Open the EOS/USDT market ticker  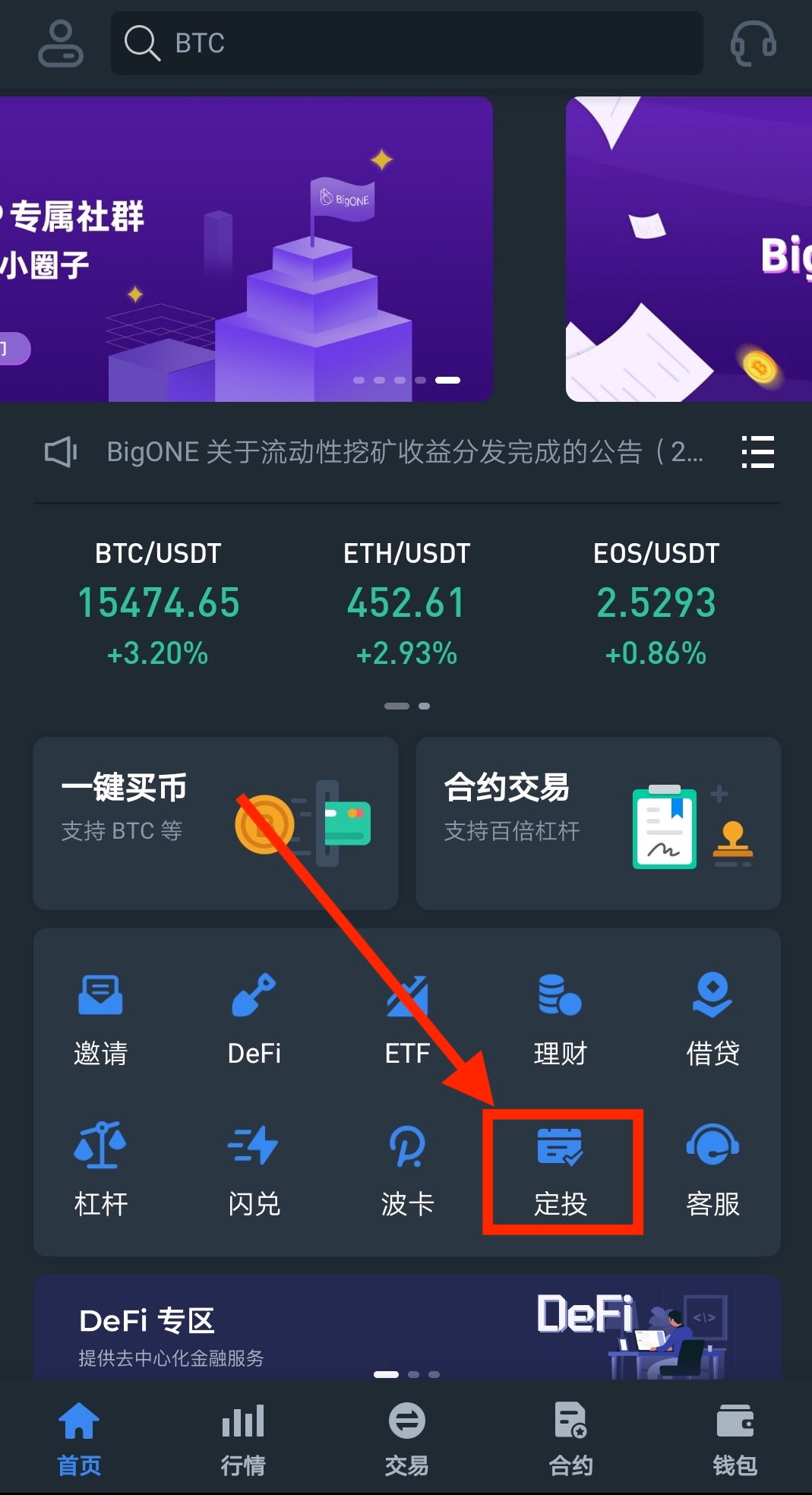tap(656, 603)
